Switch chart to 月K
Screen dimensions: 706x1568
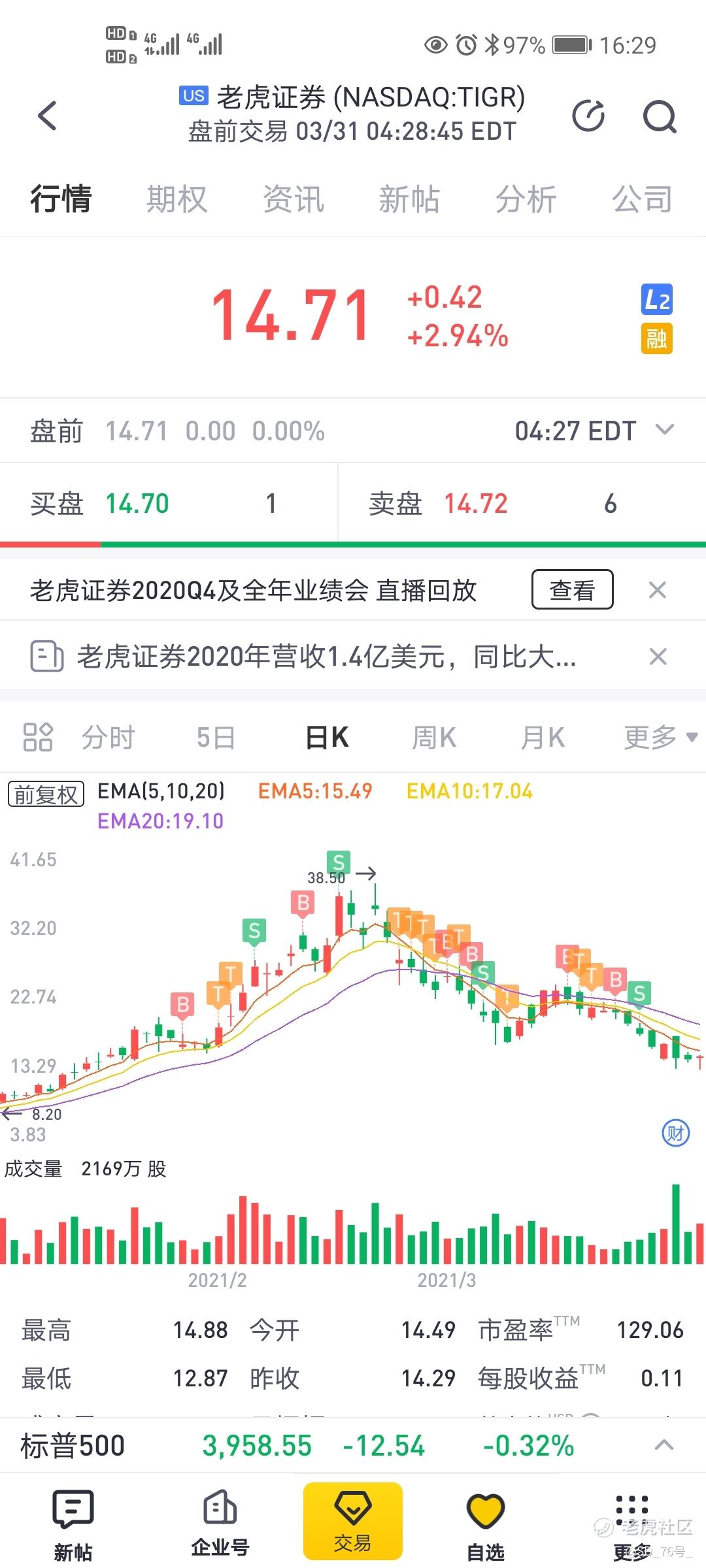click(x=543, y=738)
